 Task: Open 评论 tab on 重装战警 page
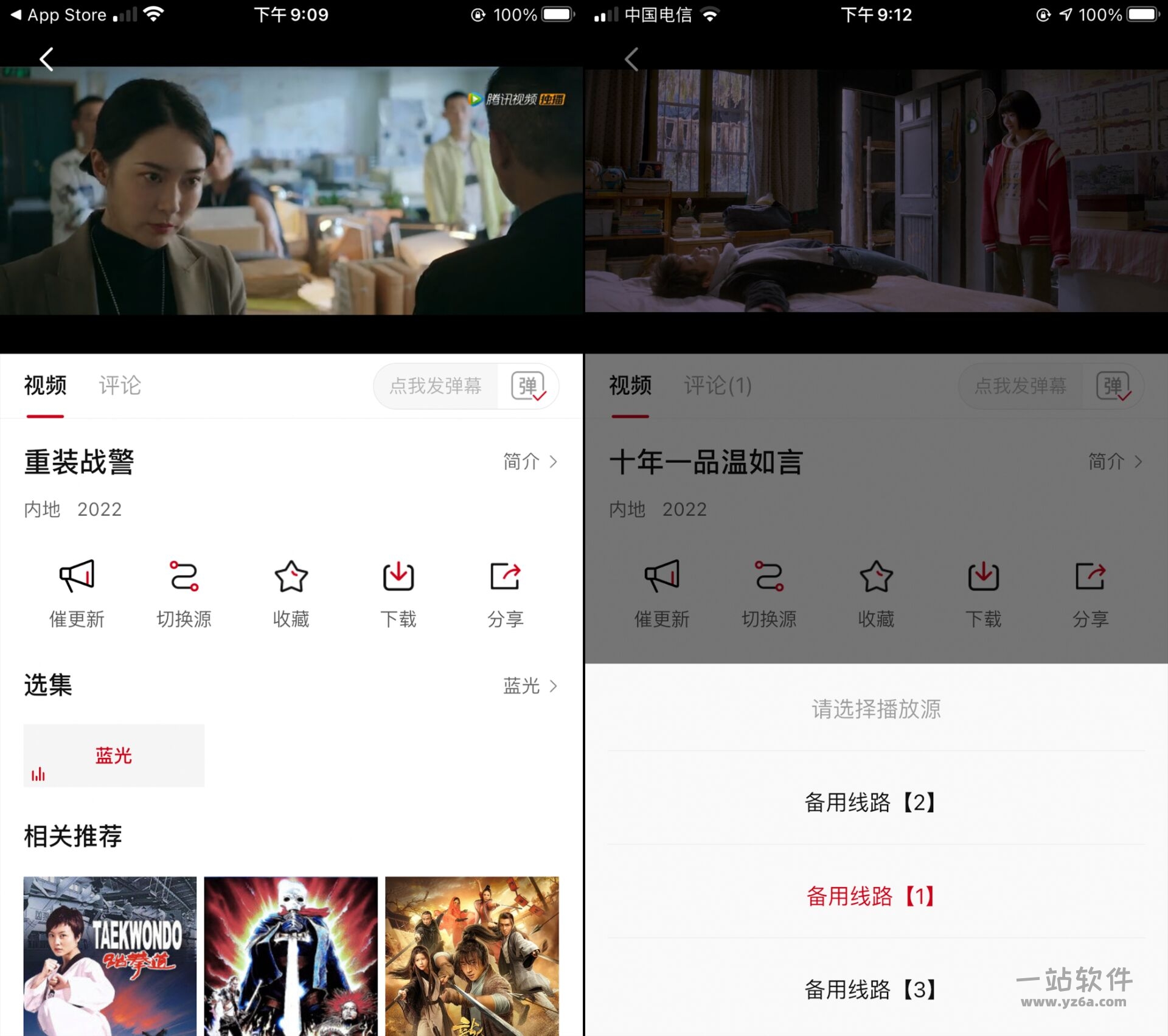click(120, 386)
